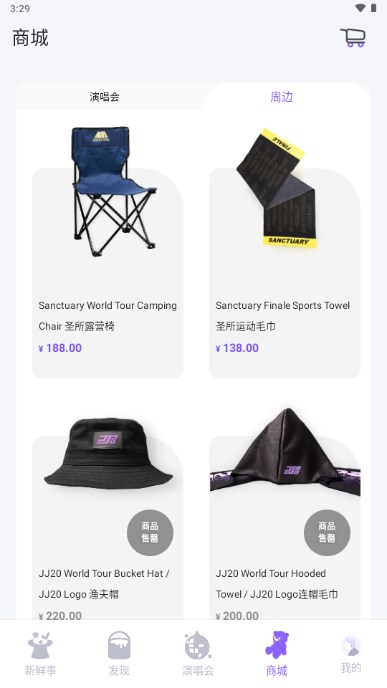
Task: Open the Sanctuary World Tour Camping Chair product
Action: 108,252
